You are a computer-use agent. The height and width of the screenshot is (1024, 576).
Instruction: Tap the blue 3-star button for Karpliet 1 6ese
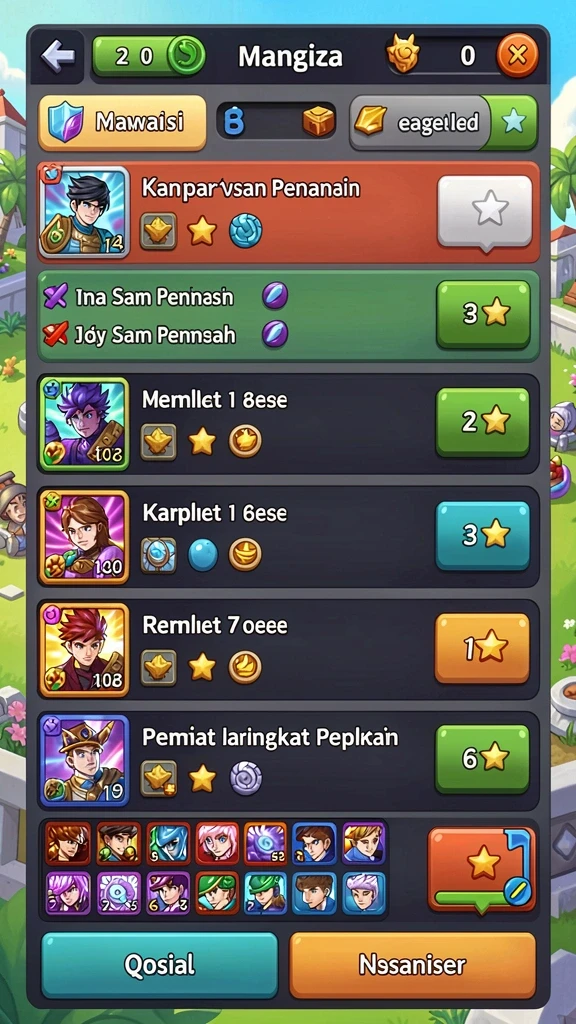click(x=483, y=536)
